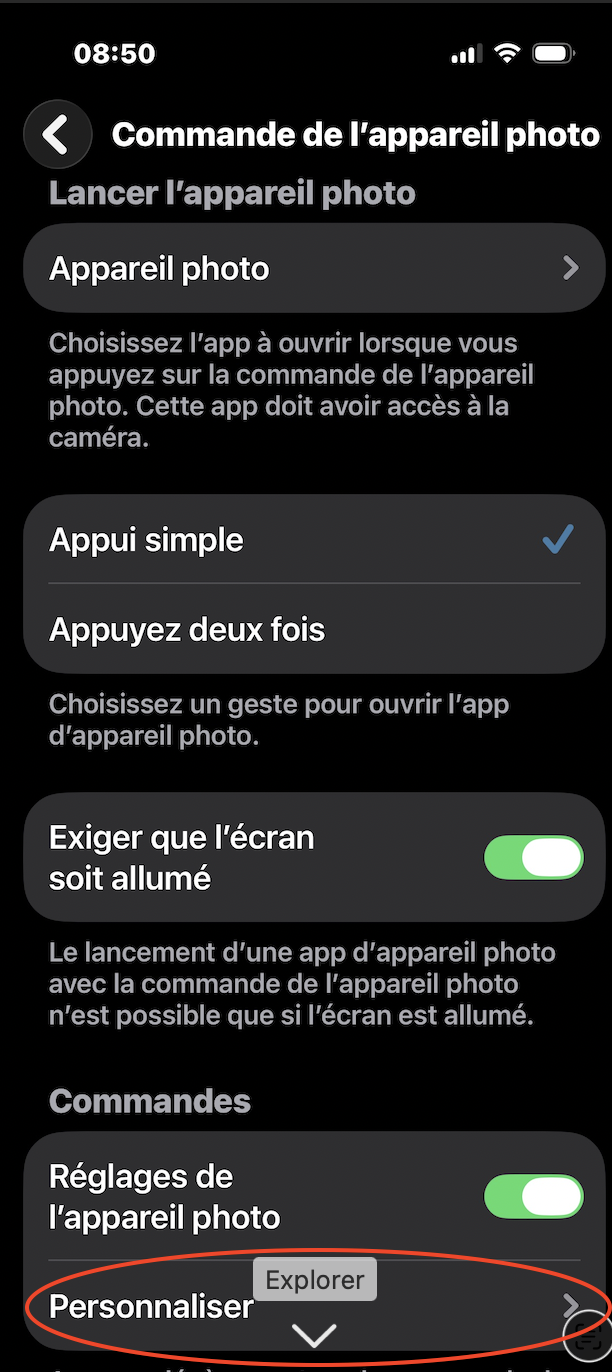Disable Réglages de l'appareil photo switch
This screenshot has height=1372, width=612.
(x=533, y=1197)
